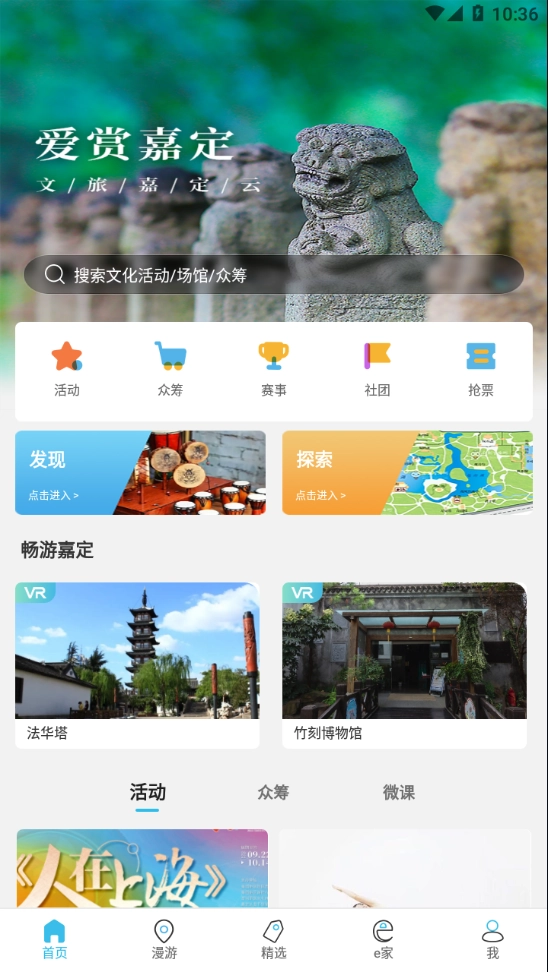548x972 pixels.
Task: Switch to the 漫游 bottom tab
Action: 164,940
